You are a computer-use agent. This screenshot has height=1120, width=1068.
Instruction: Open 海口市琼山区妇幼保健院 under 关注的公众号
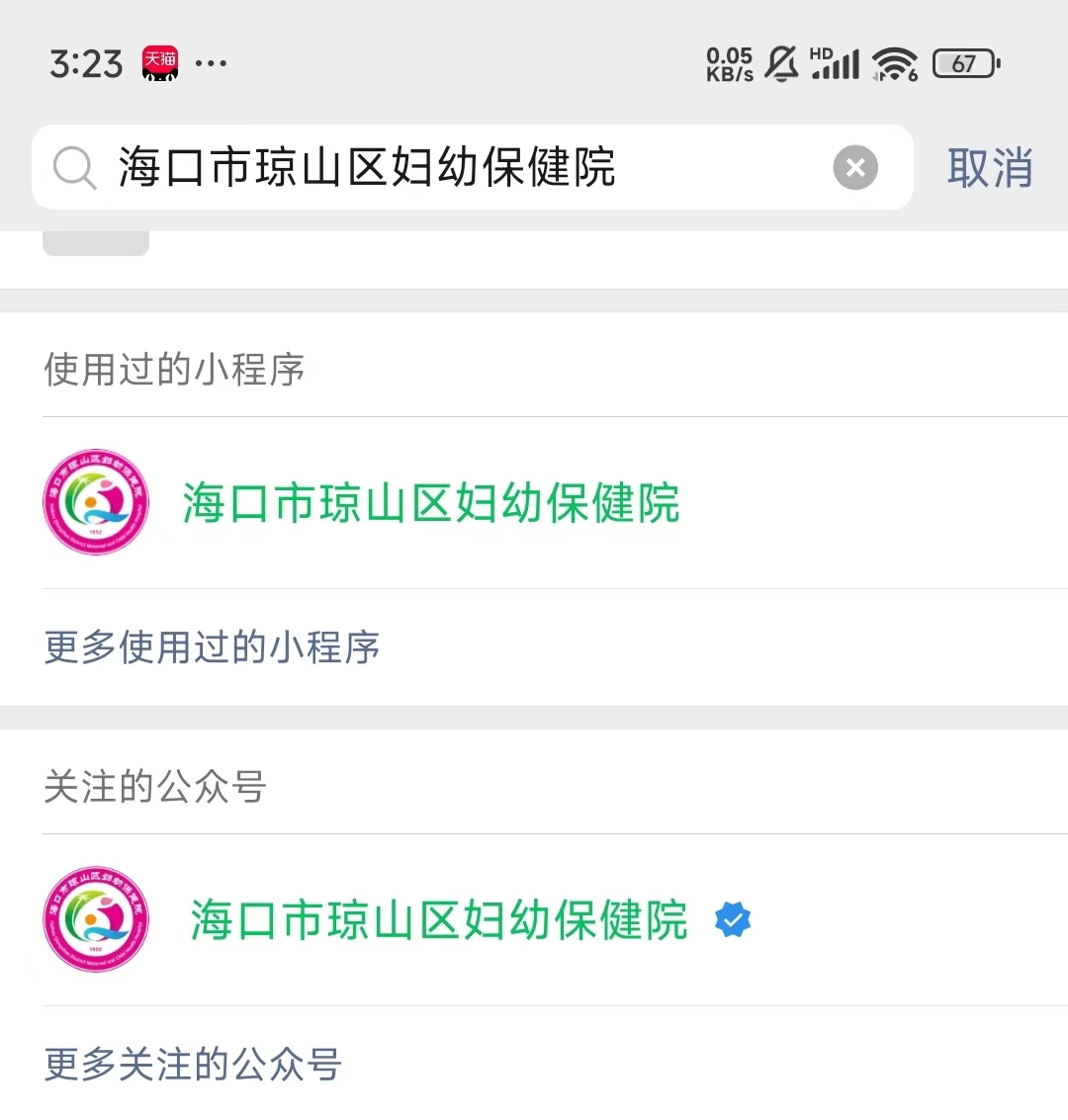click(x=439, y=920)
